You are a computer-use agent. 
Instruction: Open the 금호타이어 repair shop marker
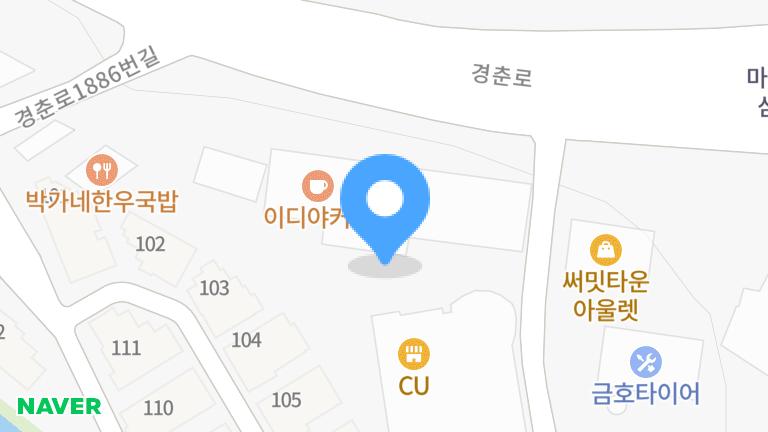646,361
